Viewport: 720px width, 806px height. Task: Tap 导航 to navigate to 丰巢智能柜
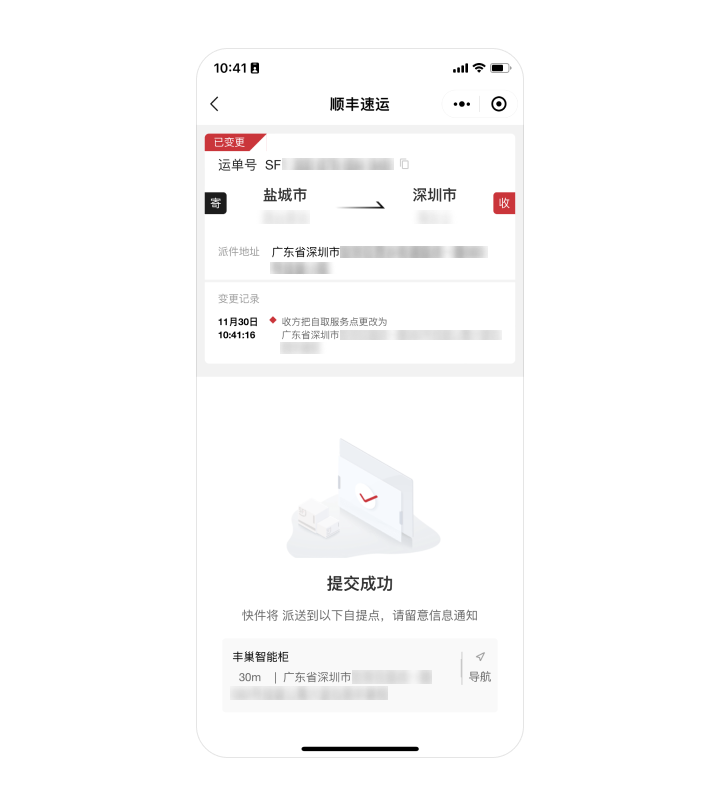(480, 667)
